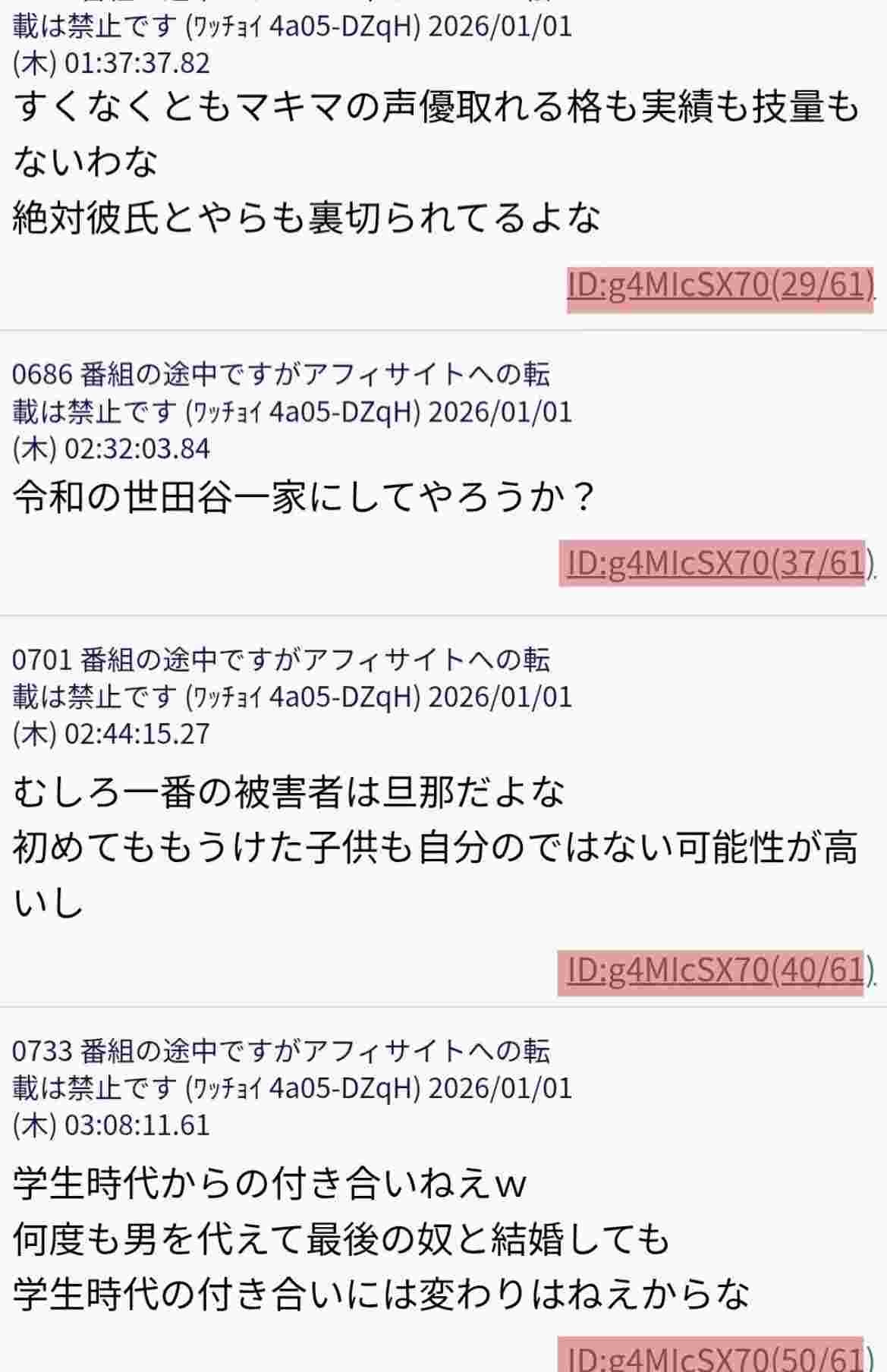887x1372 pixels.
Task: Open ID link g4MIcSX70(40/61)
Action: coord(715,970)
